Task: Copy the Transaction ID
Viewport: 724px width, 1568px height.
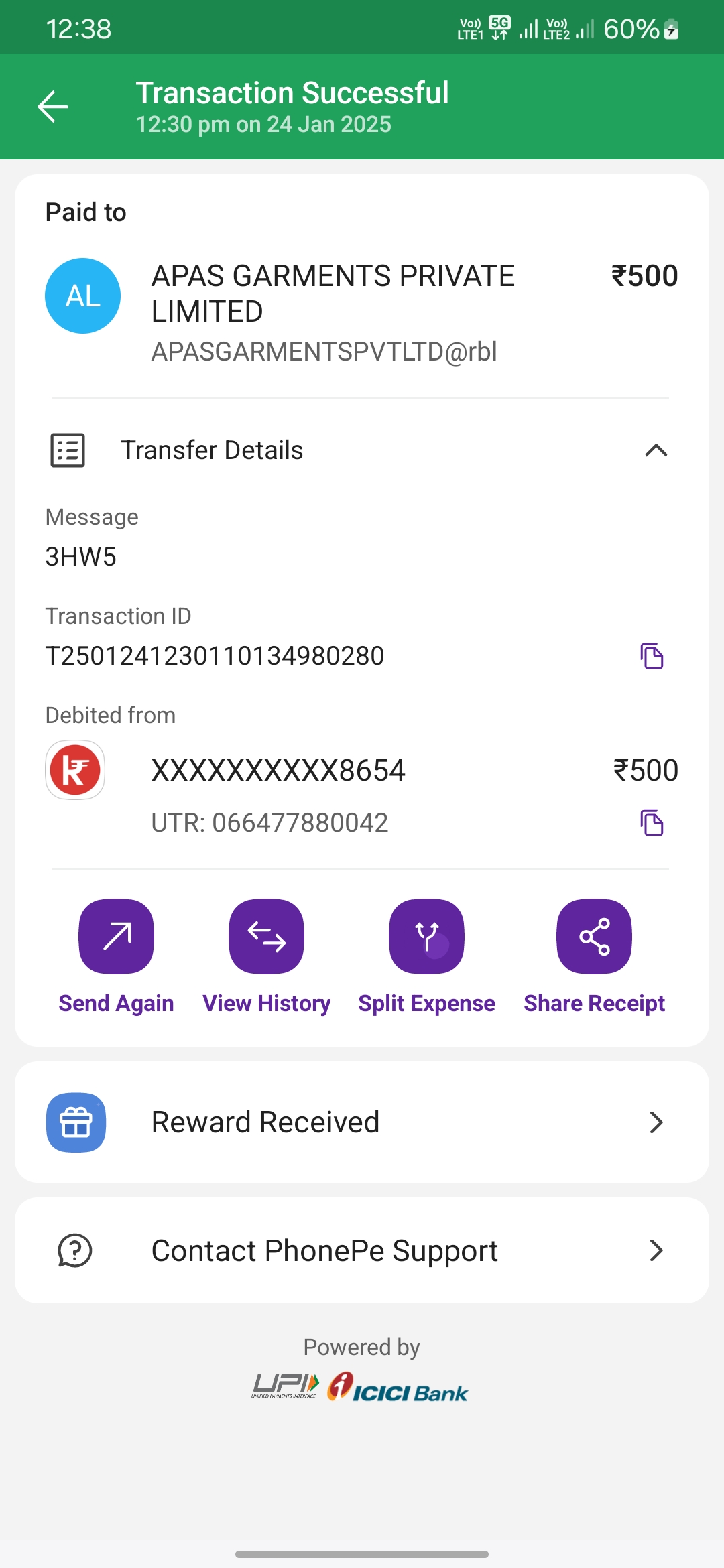Action: 652,656
